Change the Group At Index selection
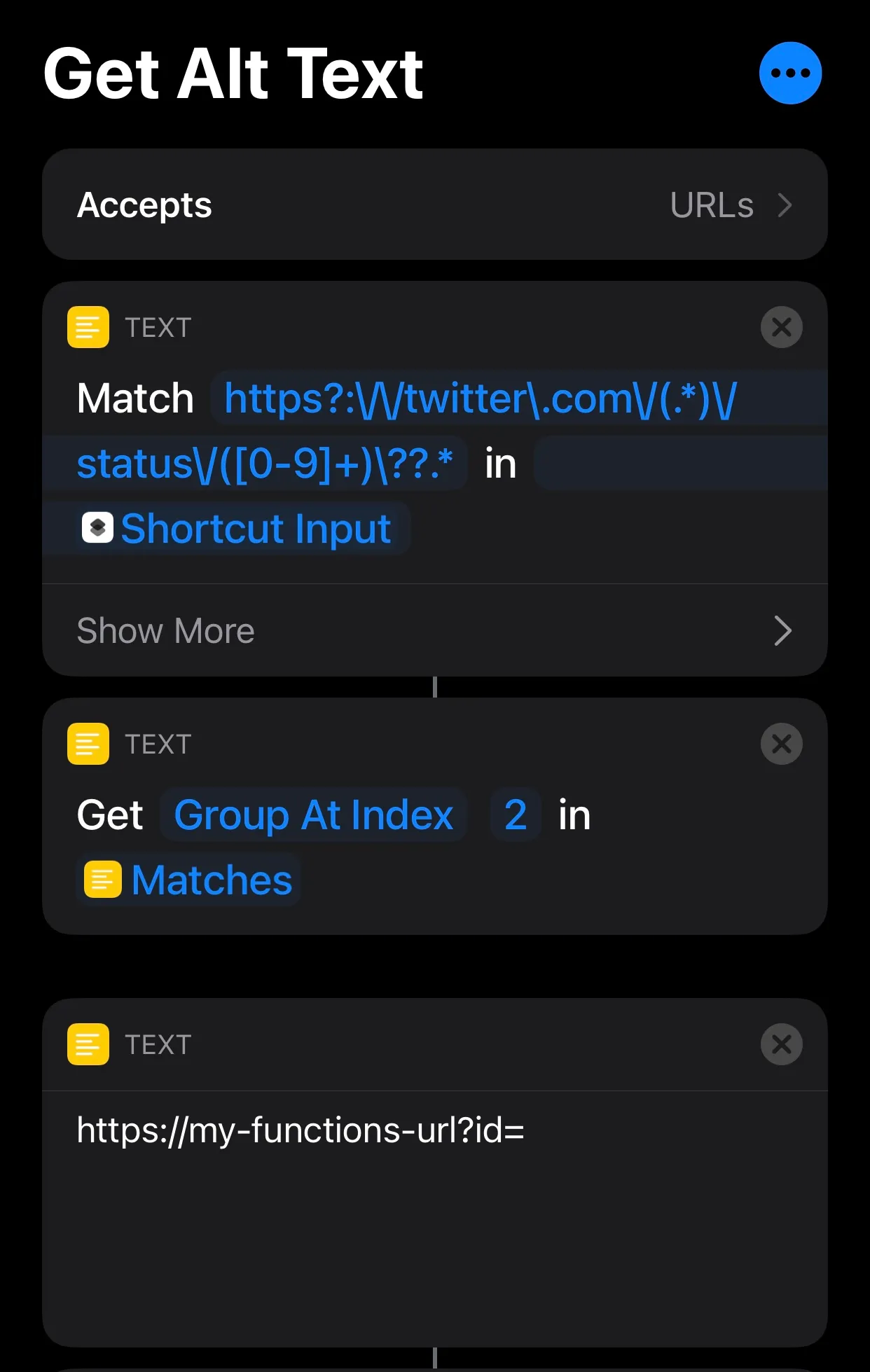The image size is (870, 1372). click(314, 815)
